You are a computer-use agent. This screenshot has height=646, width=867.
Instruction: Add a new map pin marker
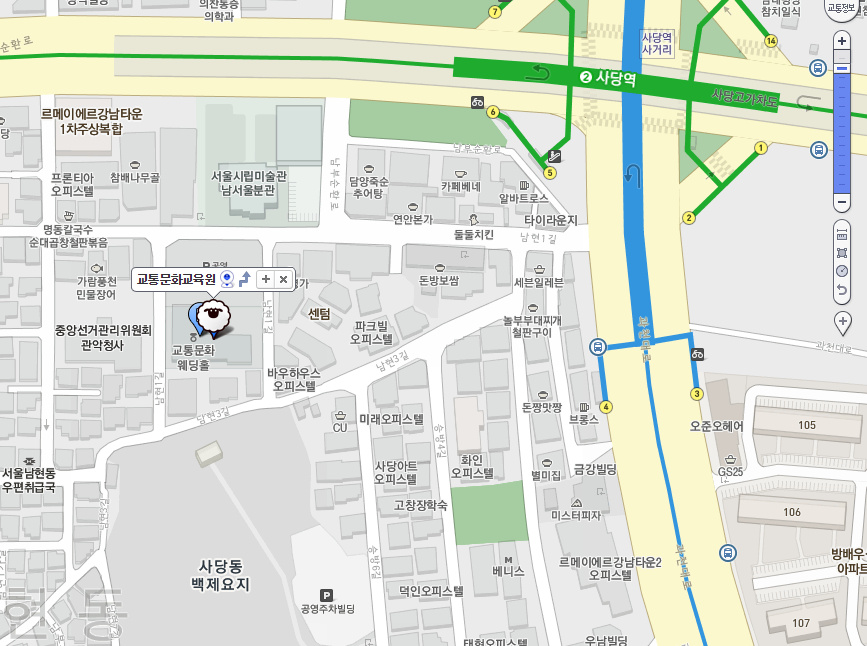tap(842, 322)
